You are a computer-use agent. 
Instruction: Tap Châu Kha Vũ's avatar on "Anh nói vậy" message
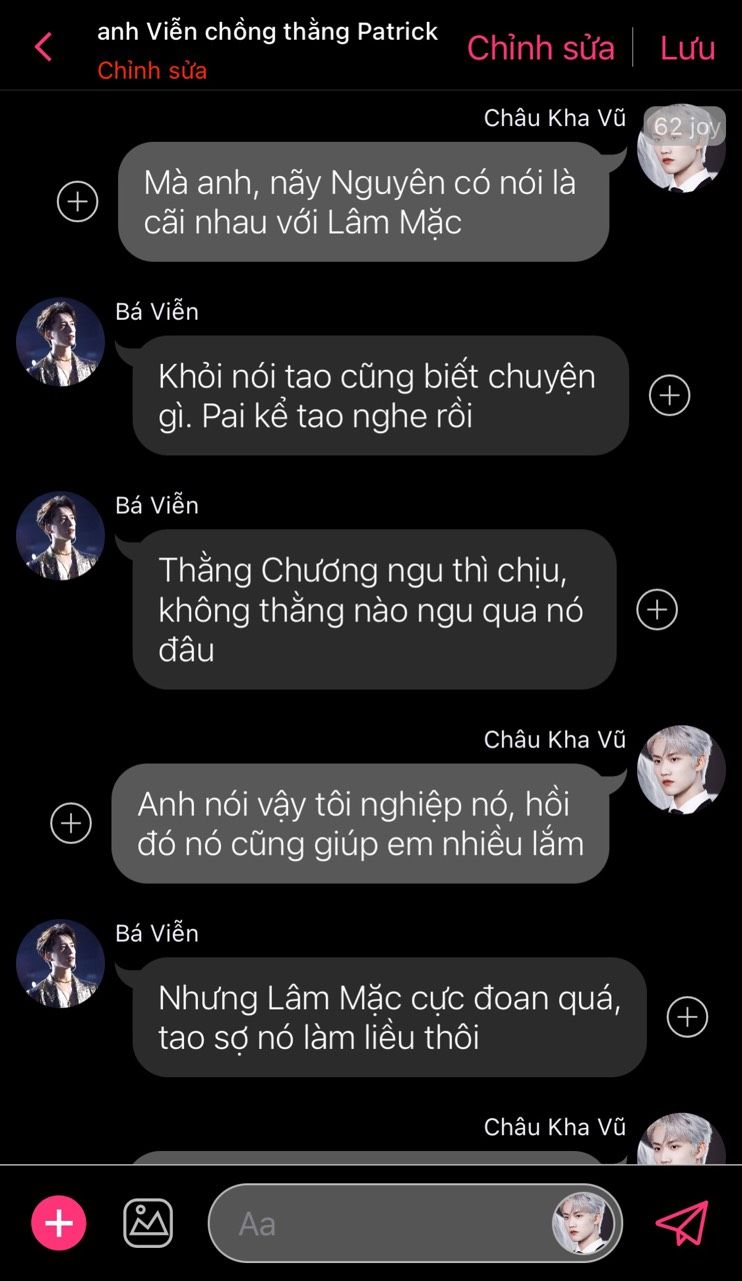(682, 769)
